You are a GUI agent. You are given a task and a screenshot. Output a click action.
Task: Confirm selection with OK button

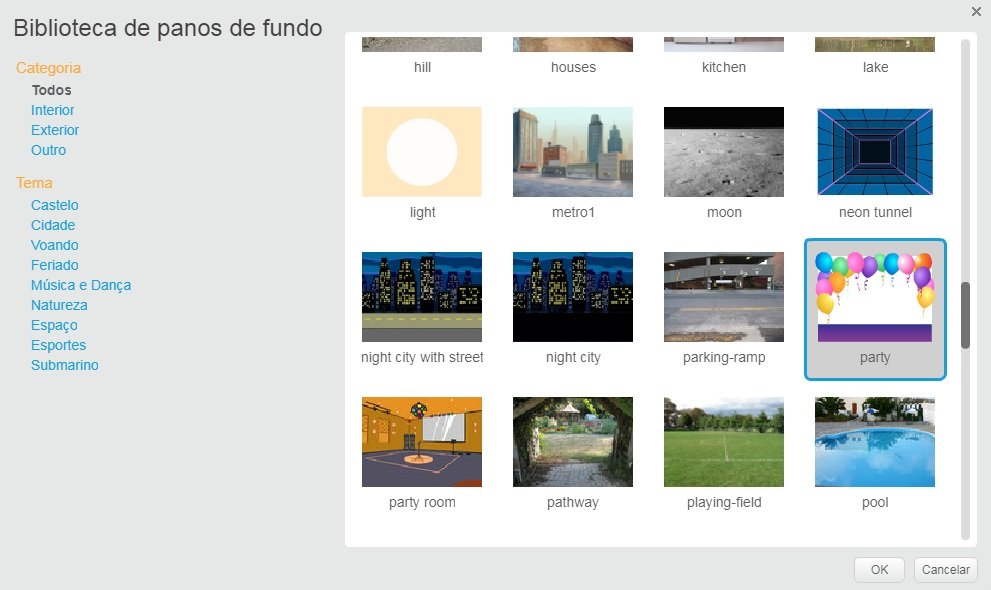(x=879, y=569)
